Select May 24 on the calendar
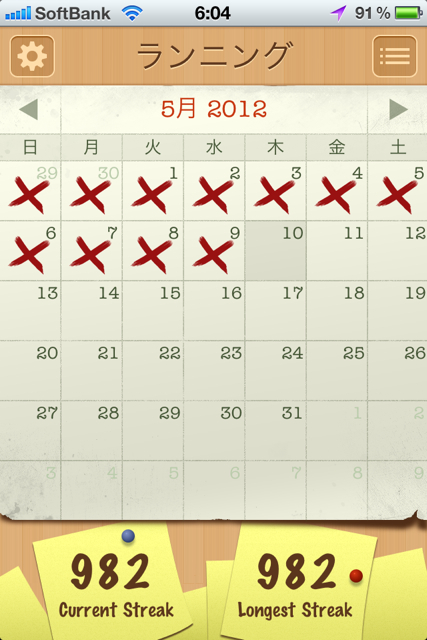Viewport: 427px width, 640px height. pyautogui.click(x=276, y=371)
